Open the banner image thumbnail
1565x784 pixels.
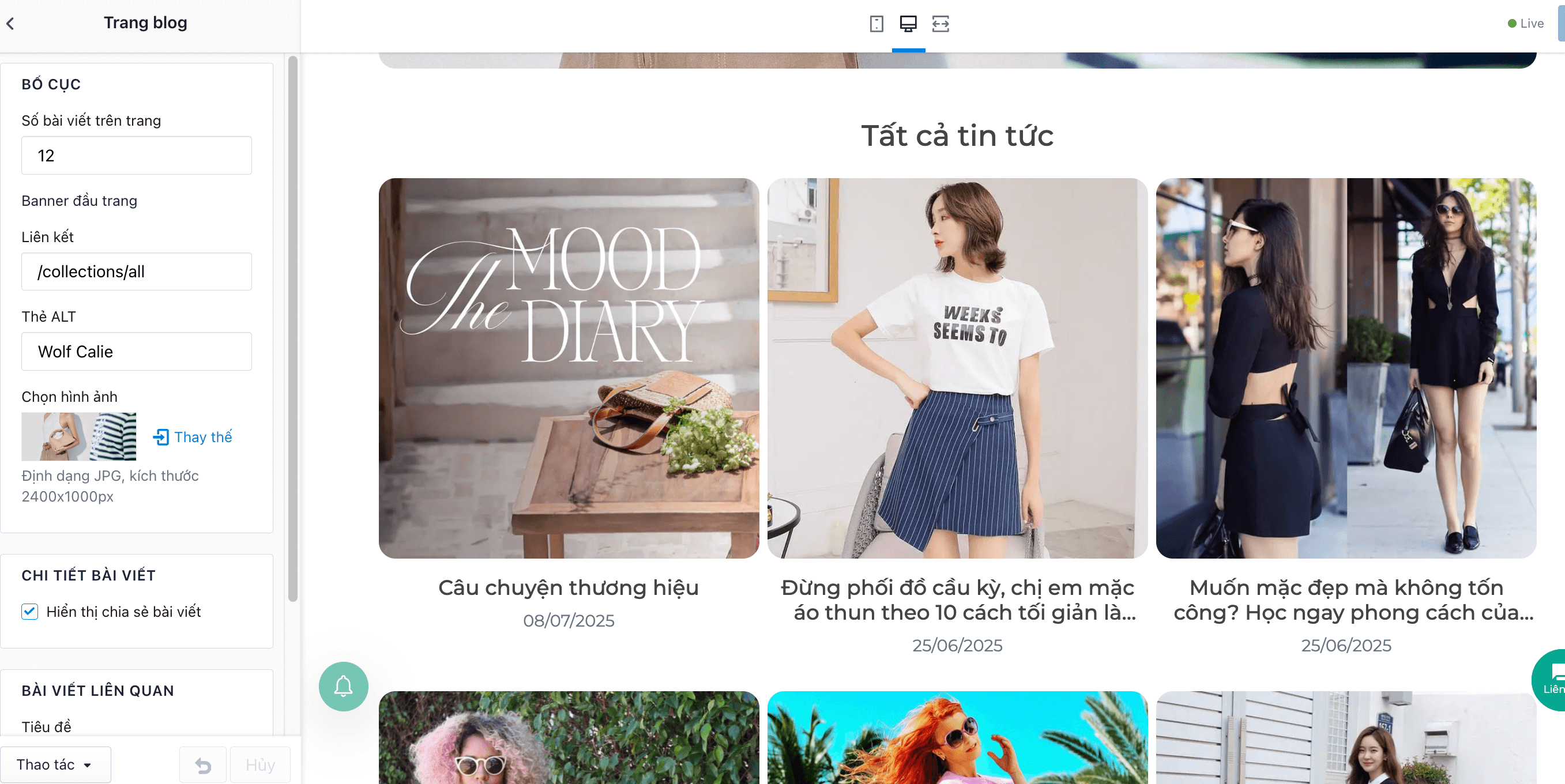tap(79, 436)
